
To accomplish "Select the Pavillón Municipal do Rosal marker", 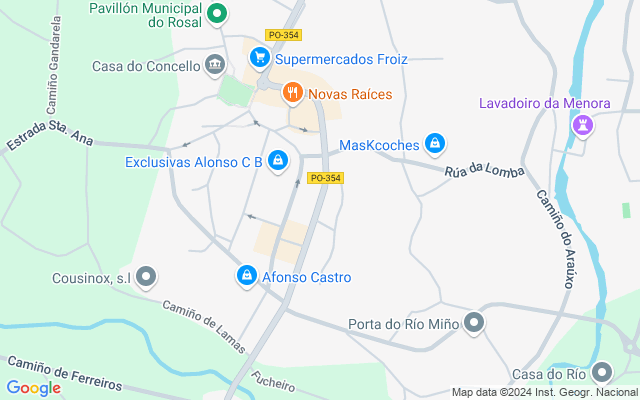I will click(x=216, y=14).
